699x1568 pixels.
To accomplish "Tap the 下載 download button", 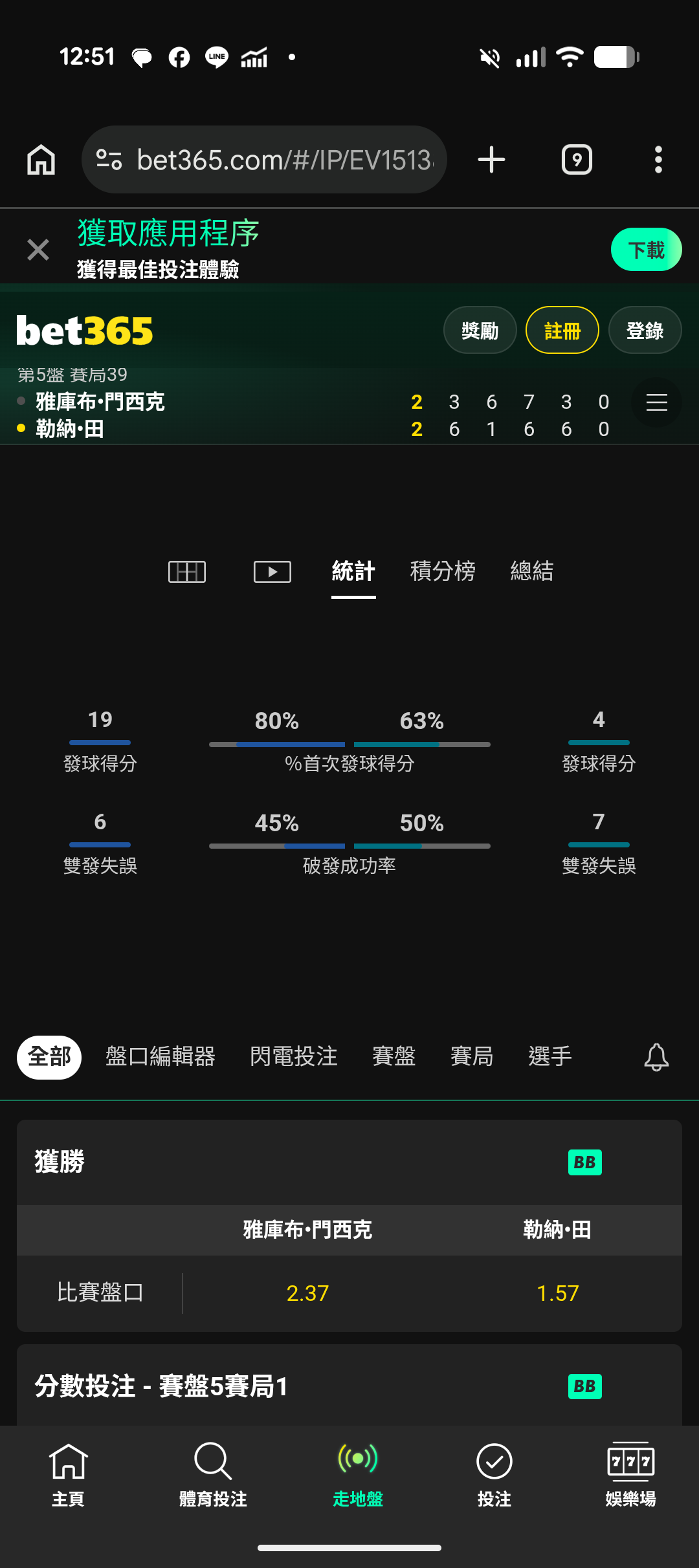I will 646,250.
